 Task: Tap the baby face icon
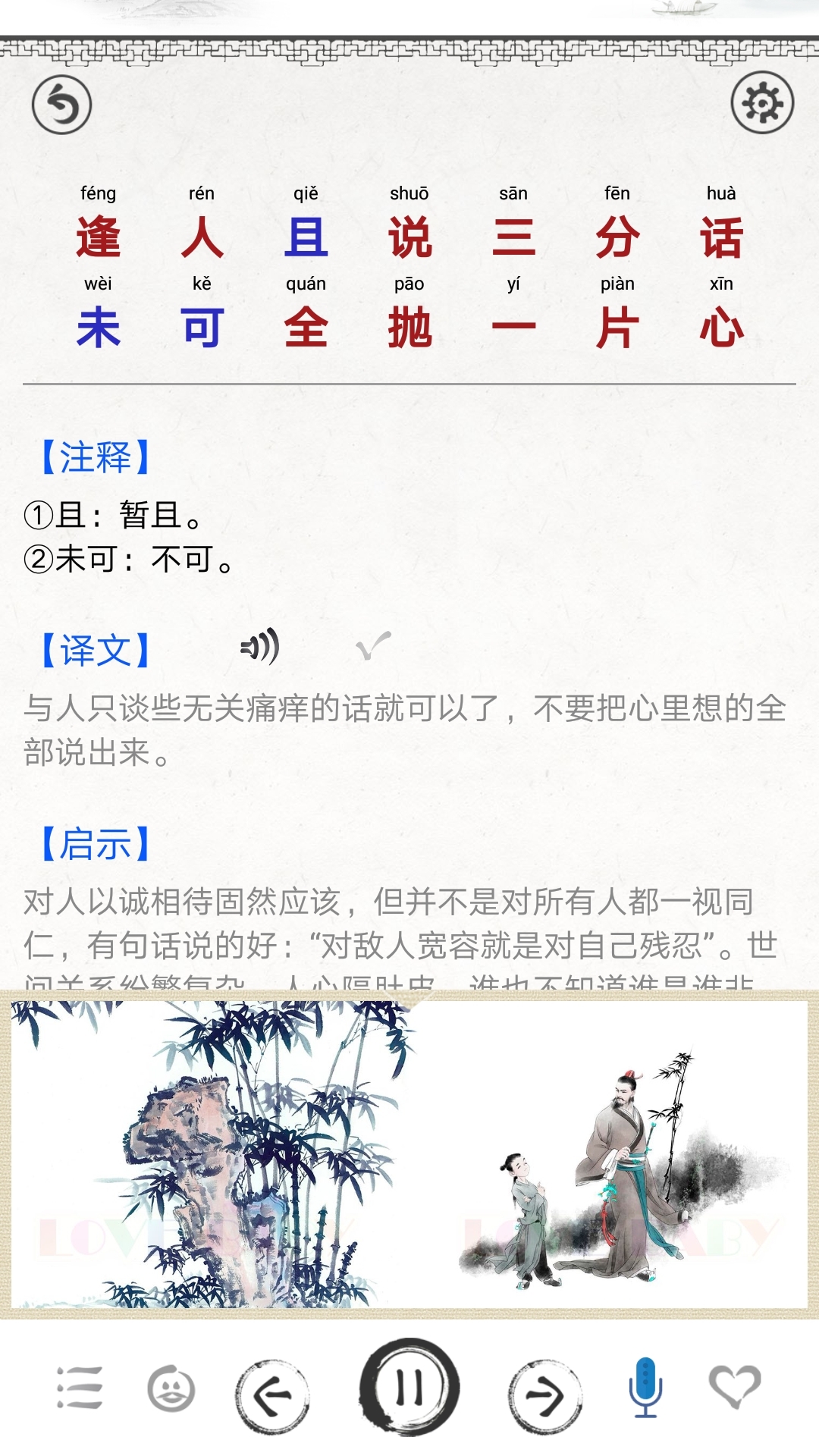(171, 1389)
